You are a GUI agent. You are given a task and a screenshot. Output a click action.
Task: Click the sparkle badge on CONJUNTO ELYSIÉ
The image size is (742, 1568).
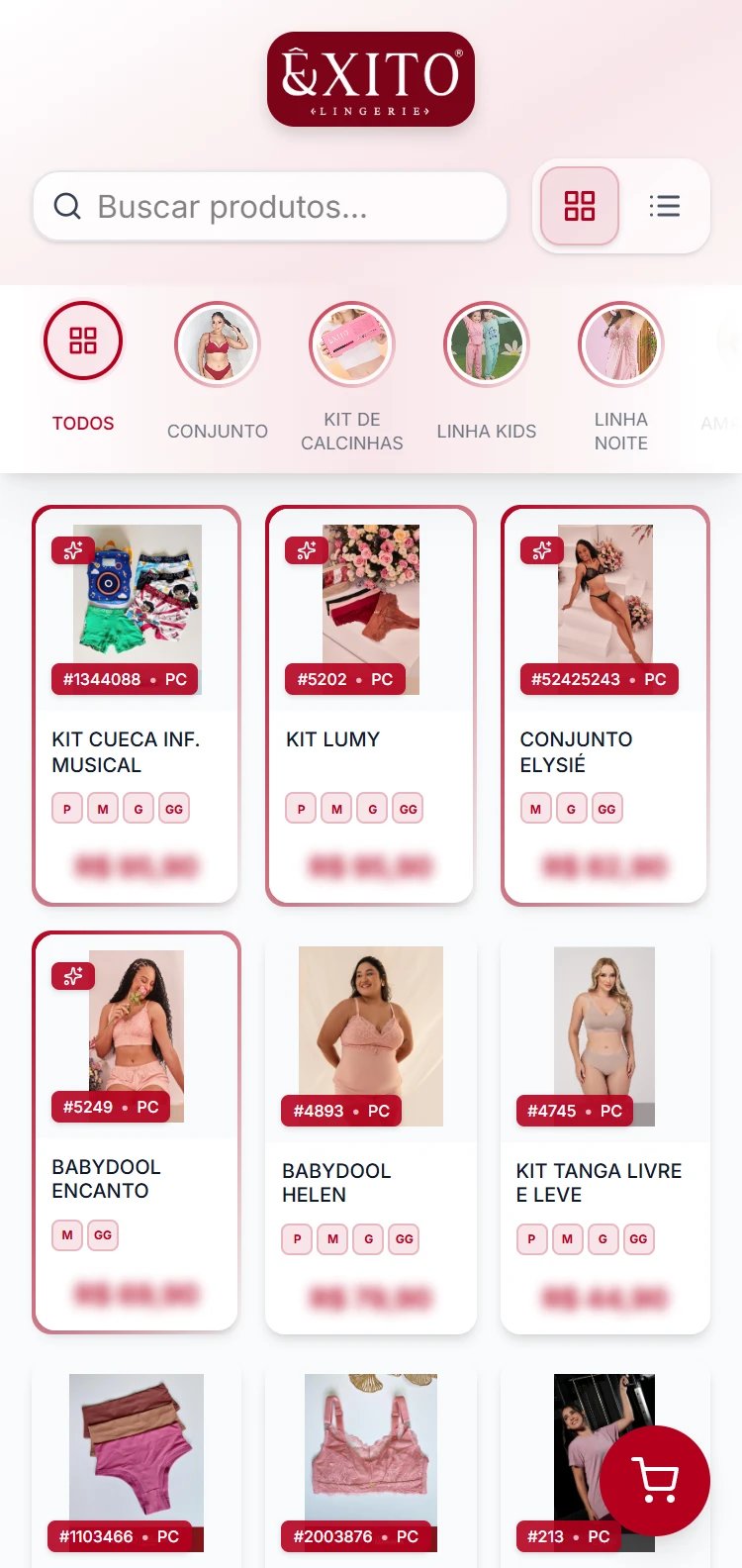tap(541, 550)
